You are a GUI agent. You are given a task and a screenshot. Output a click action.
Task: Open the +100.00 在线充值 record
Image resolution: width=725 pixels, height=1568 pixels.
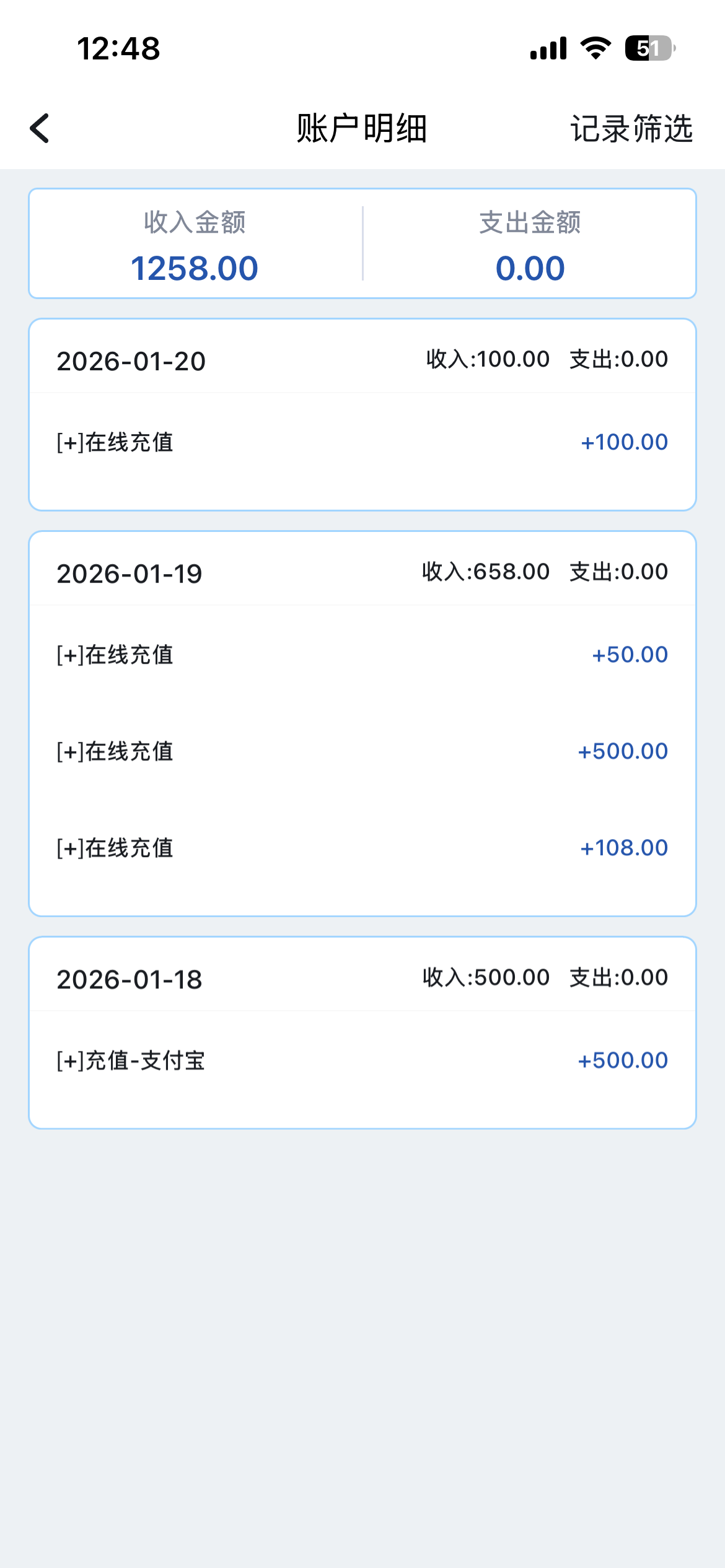pos(362,442)
